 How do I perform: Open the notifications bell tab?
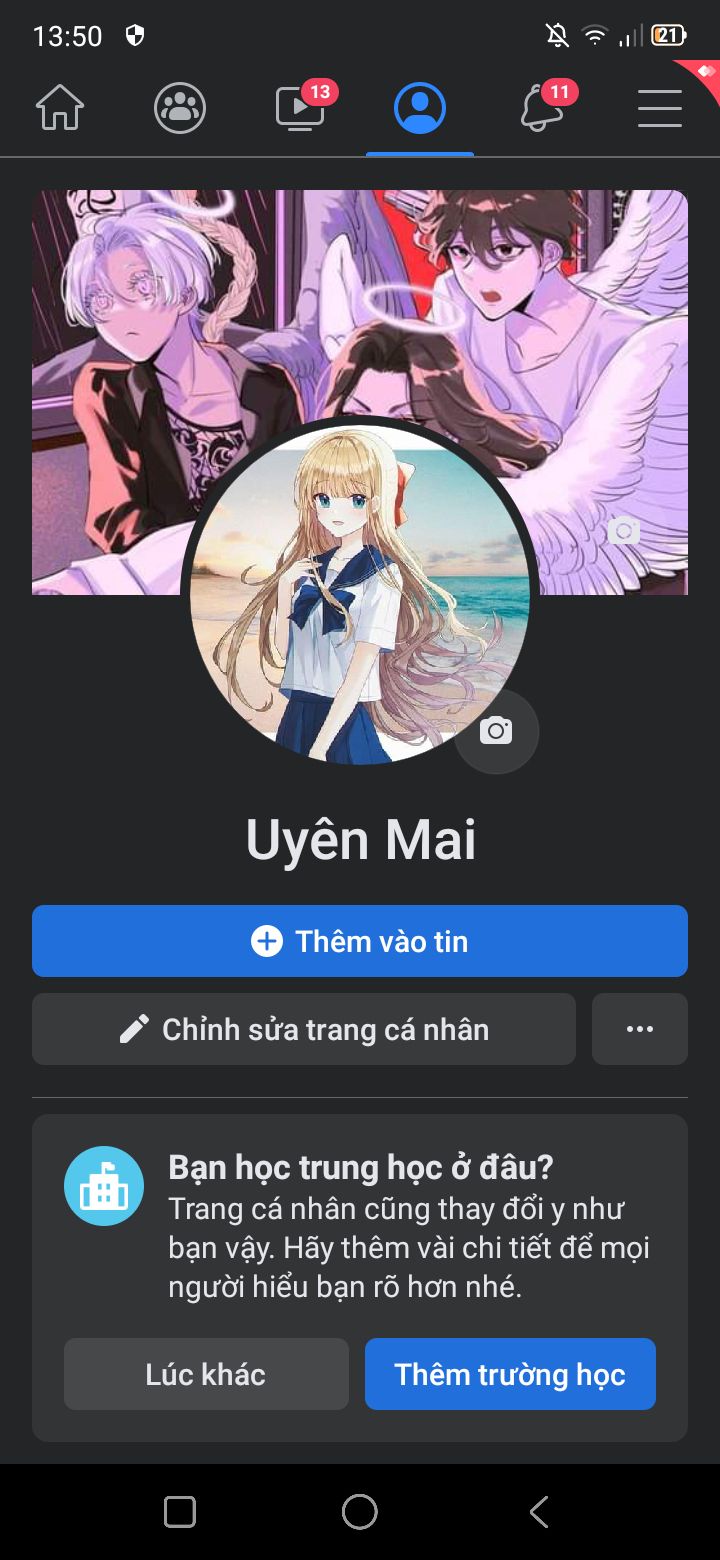coord(541,108)
